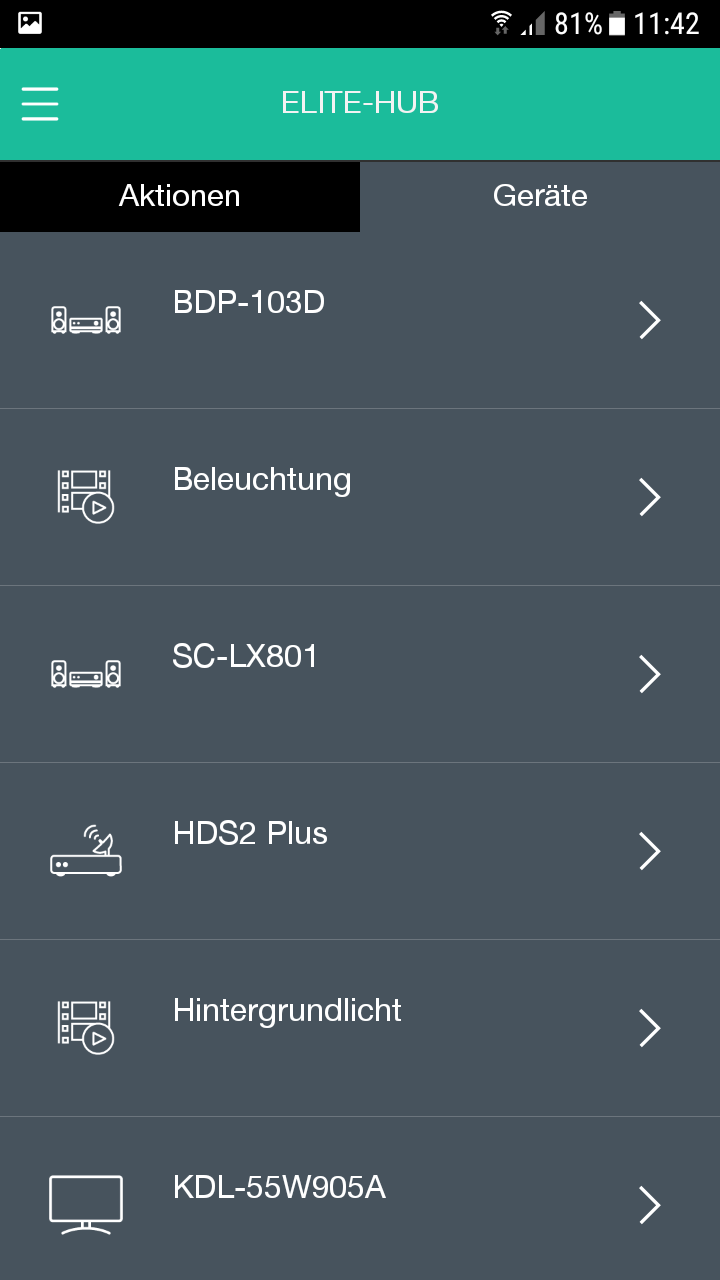The image size is (720, 1280).
Task: Select the Geräte tab
Action: (540, 196)
